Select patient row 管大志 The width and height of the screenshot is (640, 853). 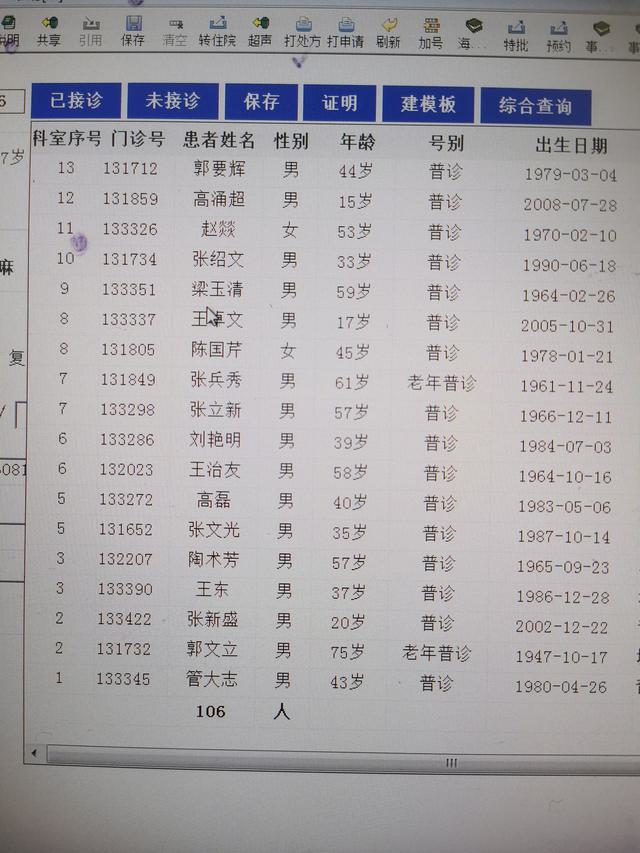tap(212, 680)
